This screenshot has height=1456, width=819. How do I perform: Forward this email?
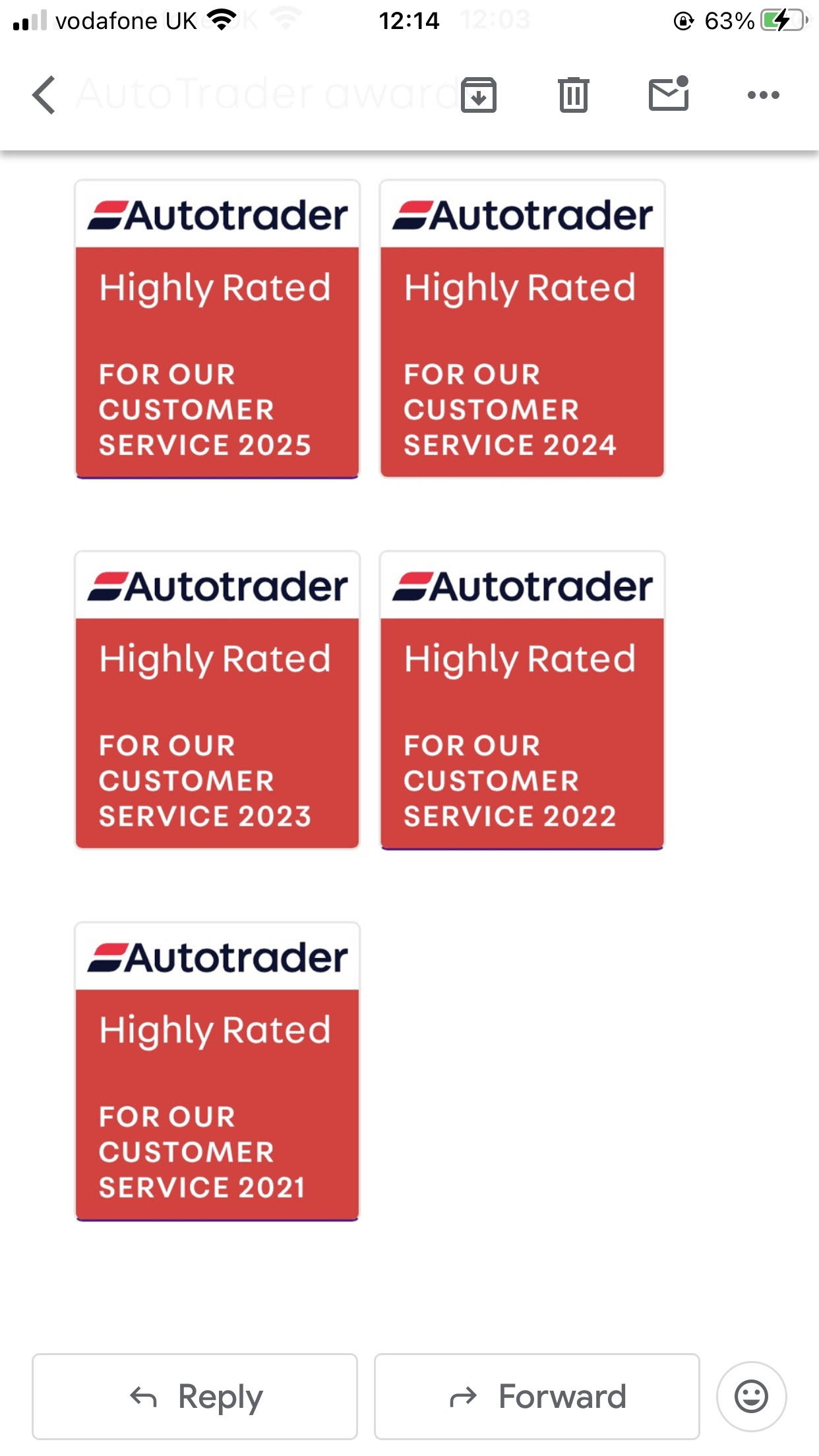click(537, 1396)
